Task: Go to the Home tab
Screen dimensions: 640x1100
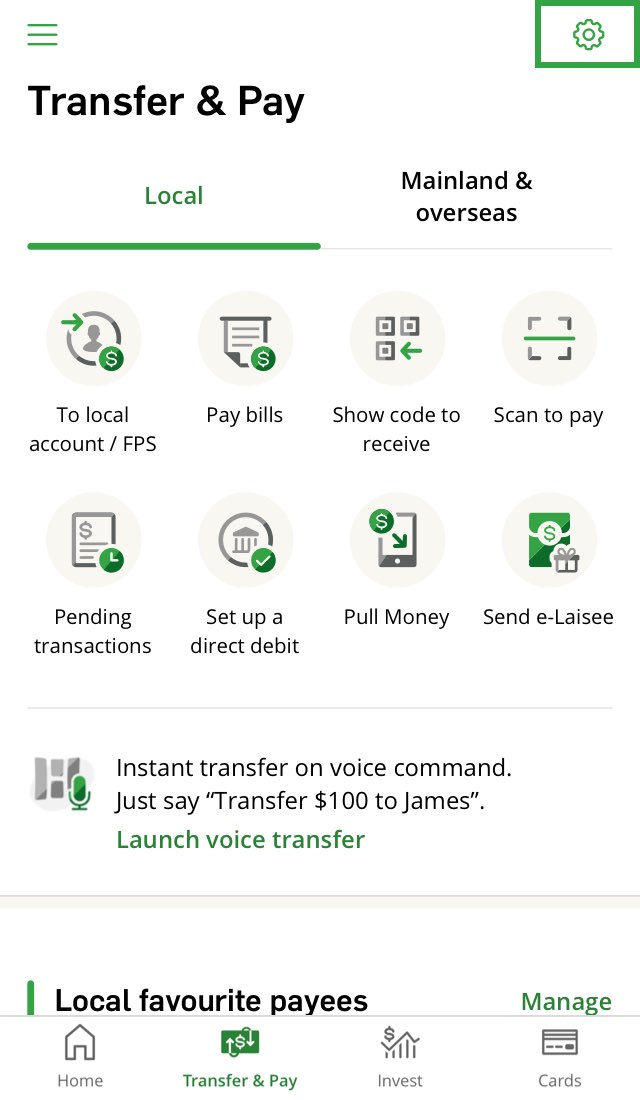Action: (x=80, y=1057)
